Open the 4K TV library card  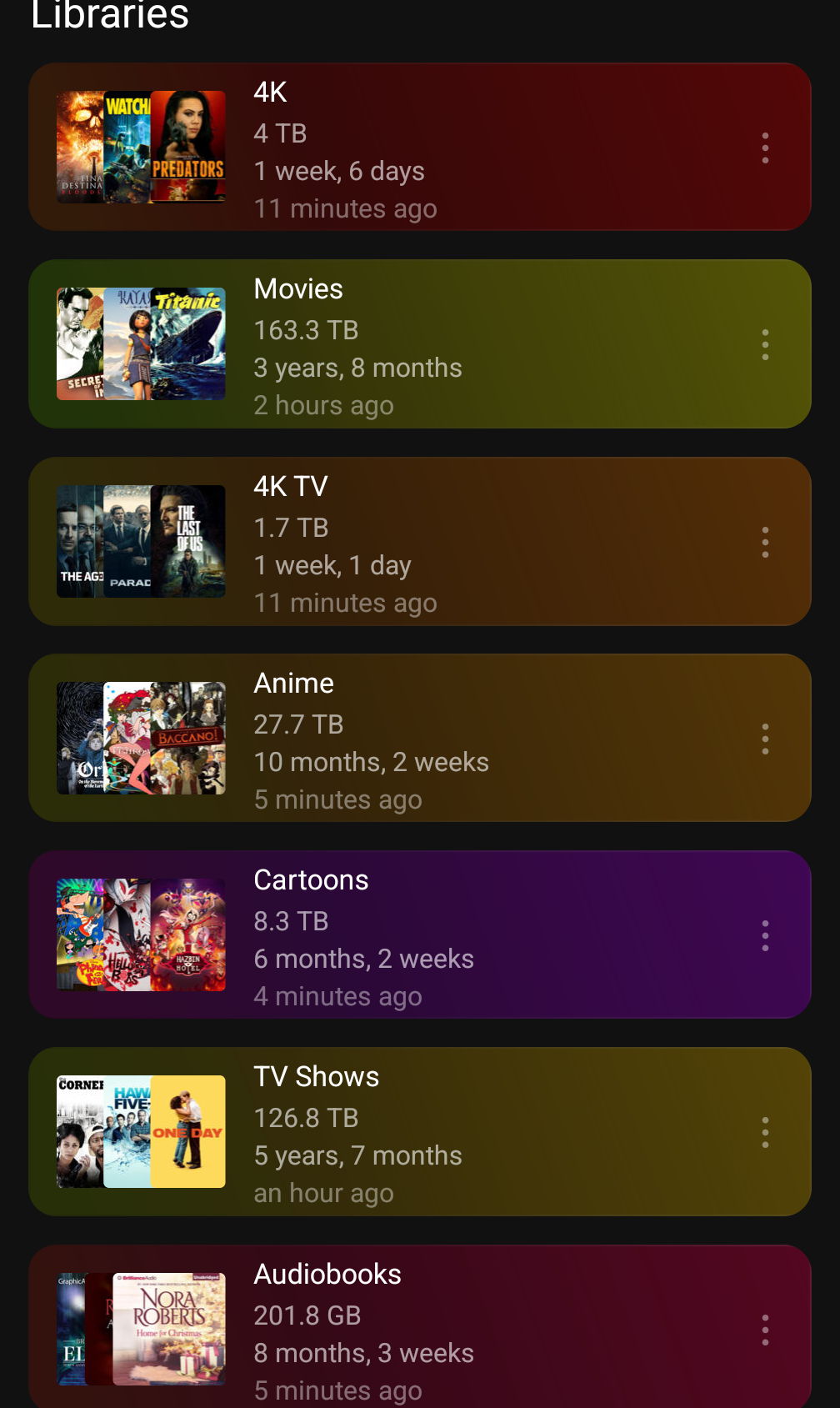[x=420, y=541]
